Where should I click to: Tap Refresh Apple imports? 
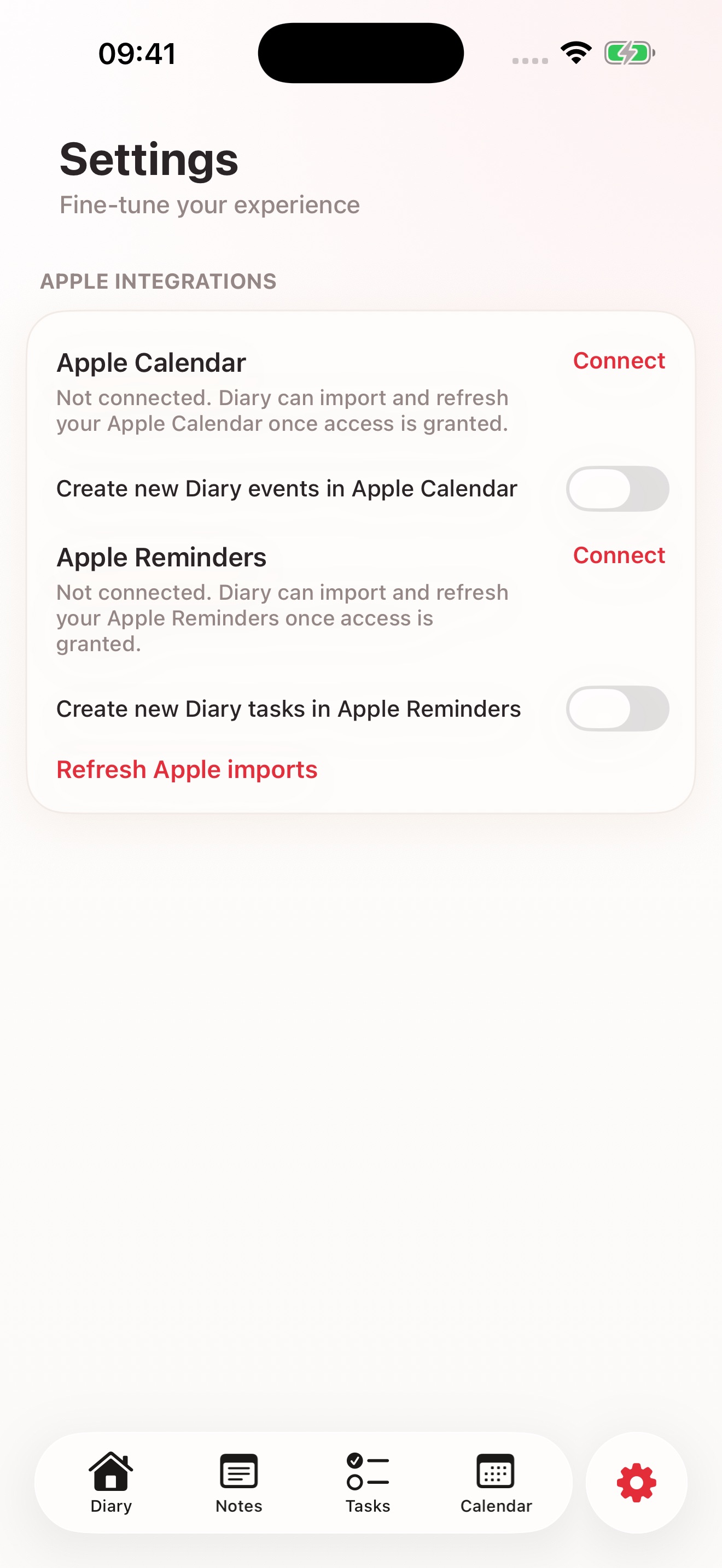[x=187, y=769]
